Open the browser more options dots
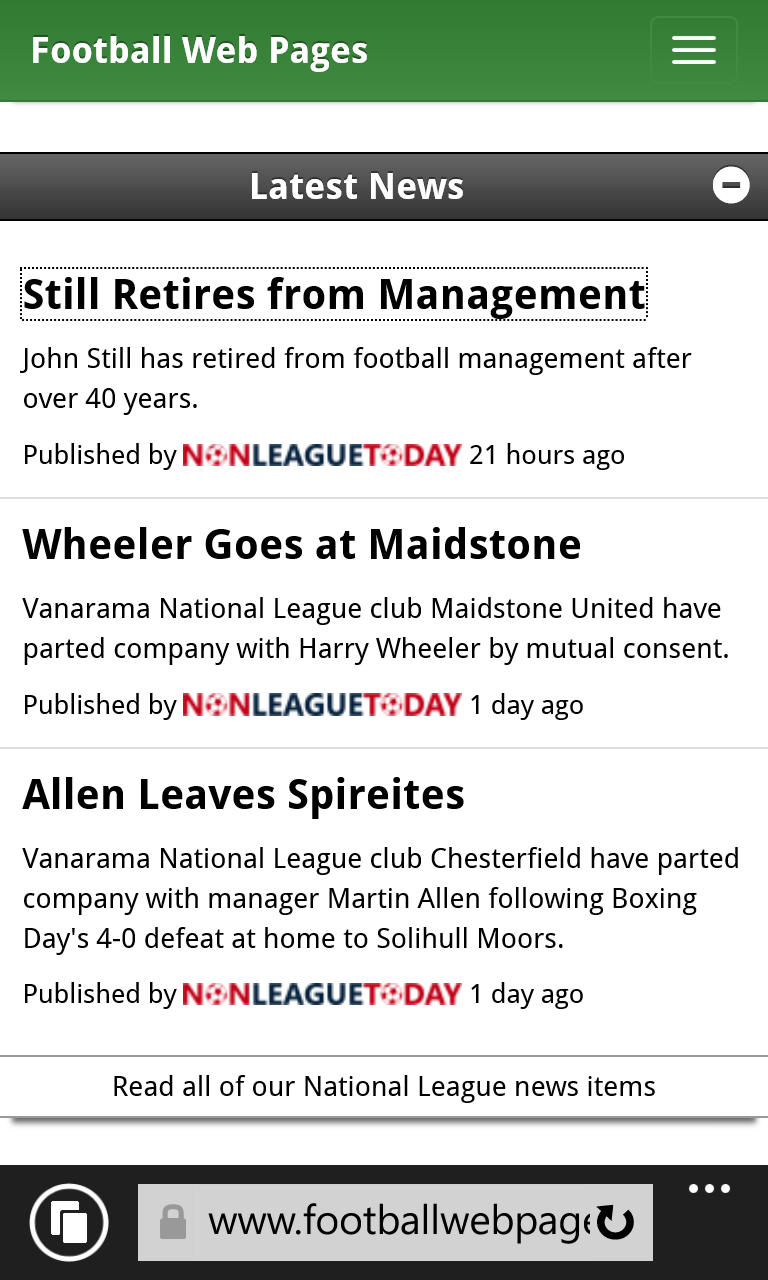Screen dimensions: 768x1280 point(710,1189)
